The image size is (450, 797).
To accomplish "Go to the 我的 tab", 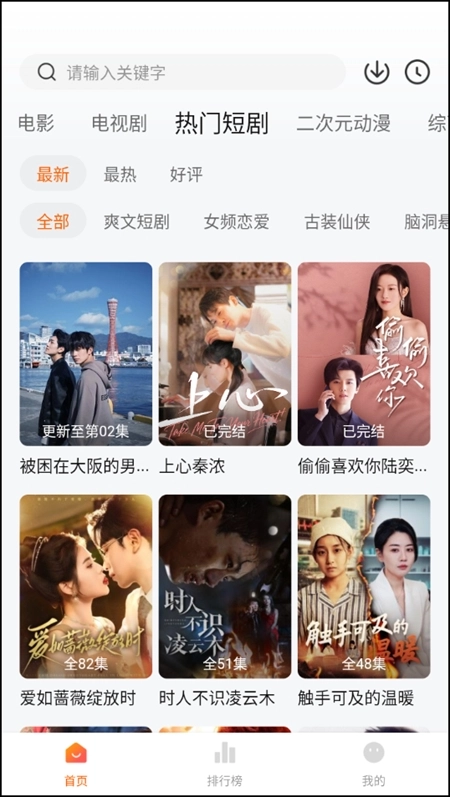I will tap(374, 764).
